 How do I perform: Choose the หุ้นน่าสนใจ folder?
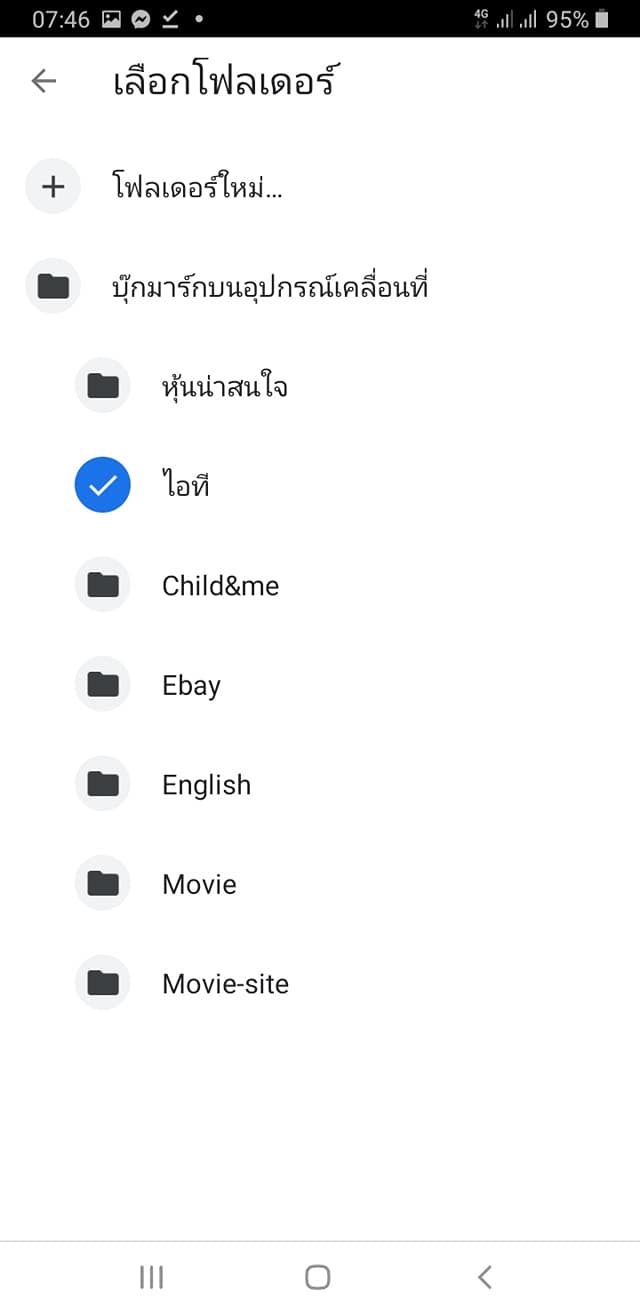225,386
